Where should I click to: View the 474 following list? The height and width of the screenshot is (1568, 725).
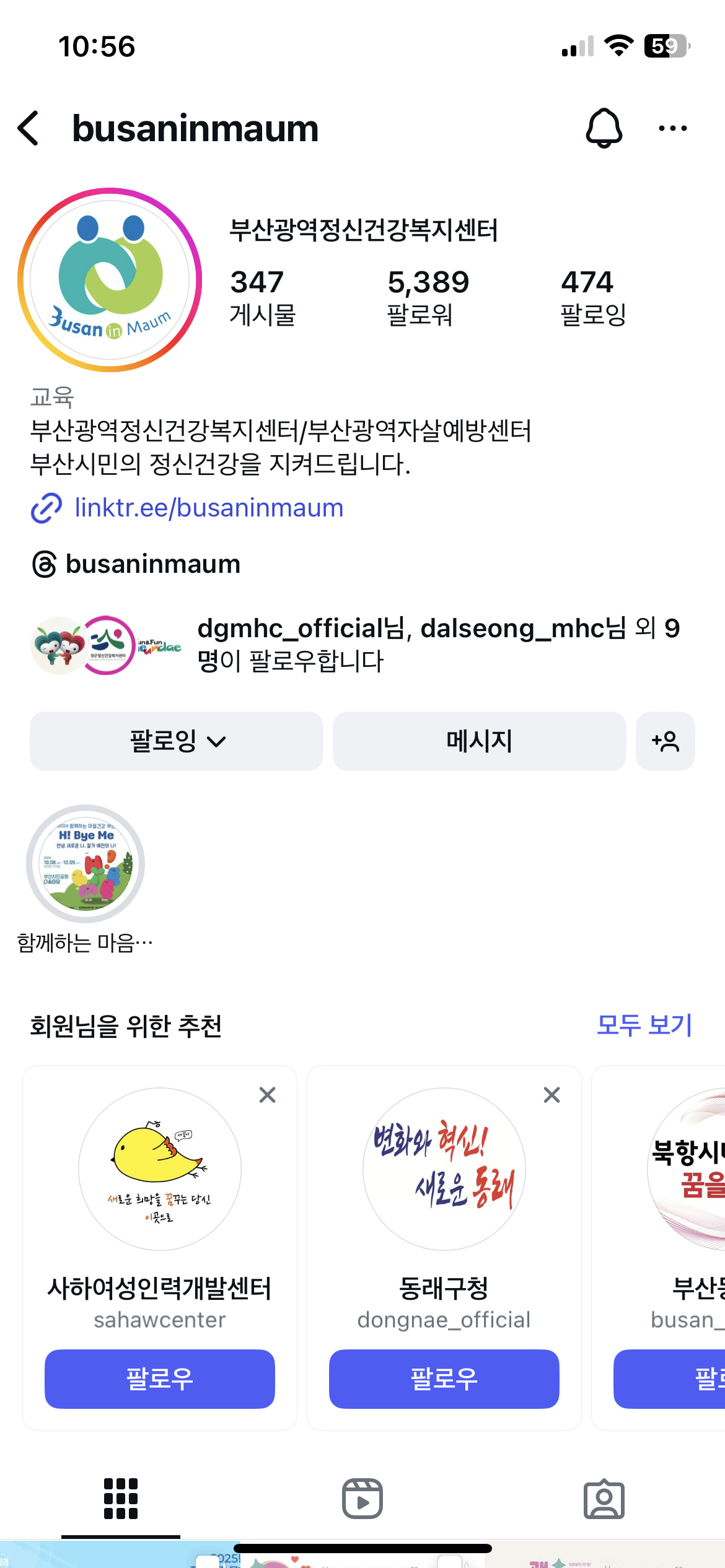[592, 297]
